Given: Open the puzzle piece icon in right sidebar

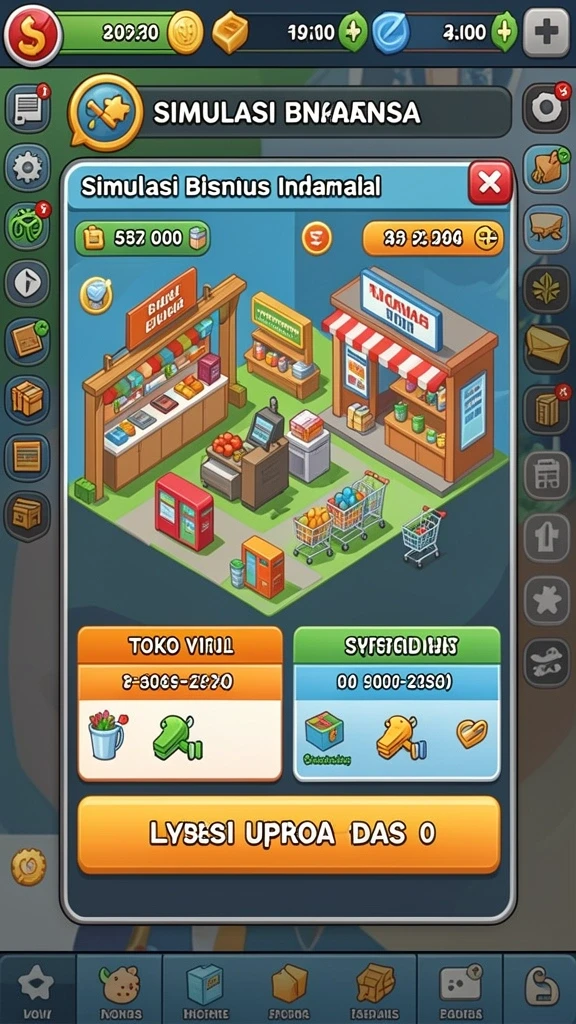Looking at the screenshot, I should (546, 600).
